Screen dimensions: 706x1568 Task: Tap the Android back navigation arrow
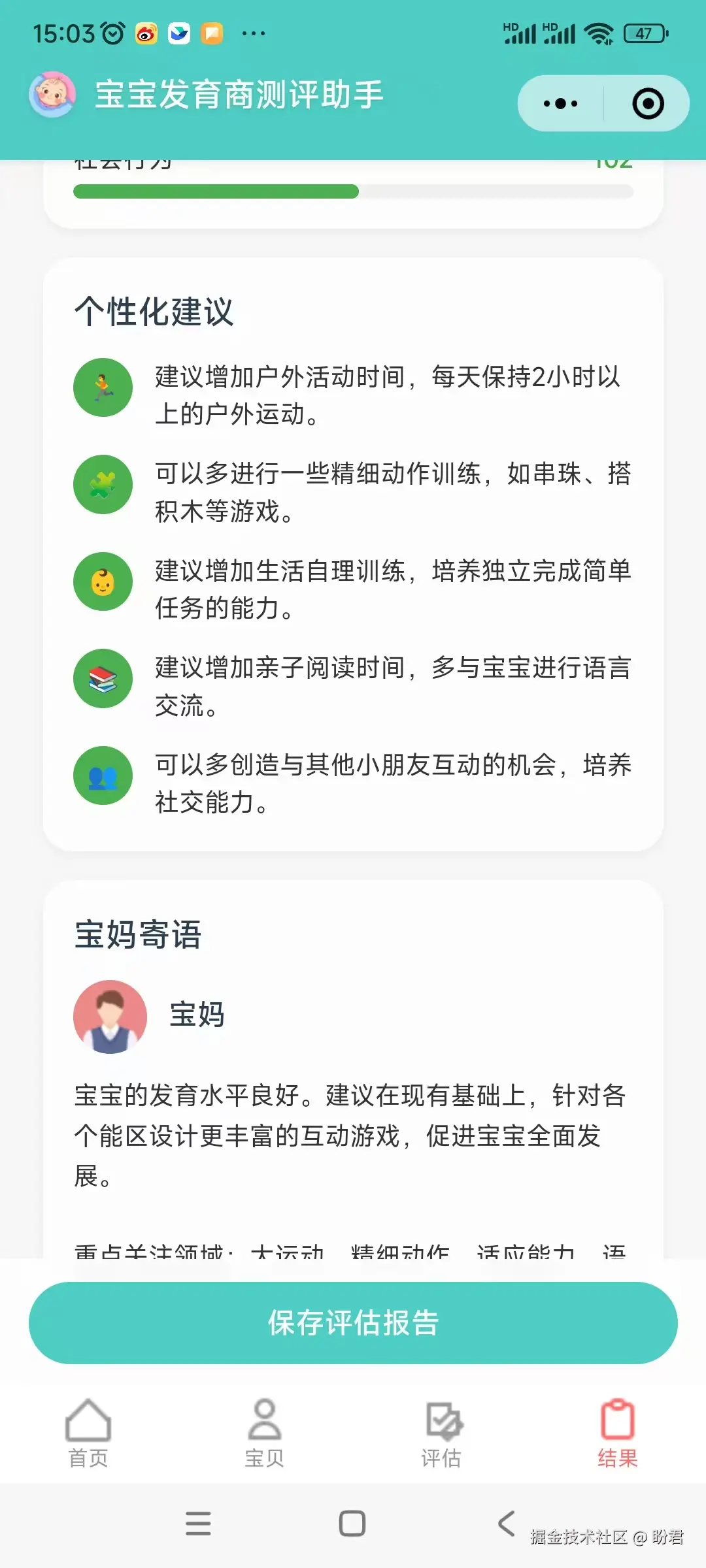pyautogui.click(x=505, y=1522)
